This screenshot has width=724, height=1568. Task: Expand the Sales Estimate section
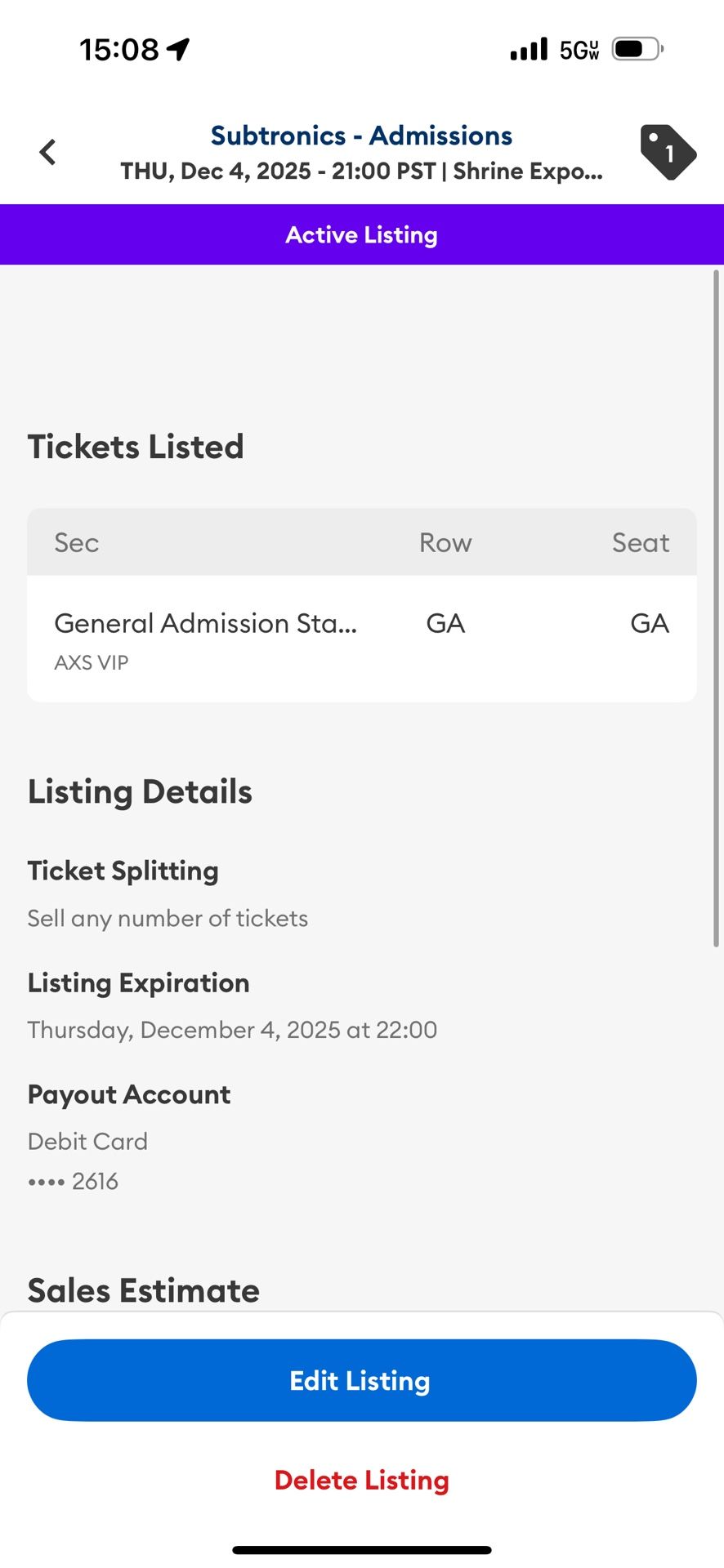pos(143,1290)
